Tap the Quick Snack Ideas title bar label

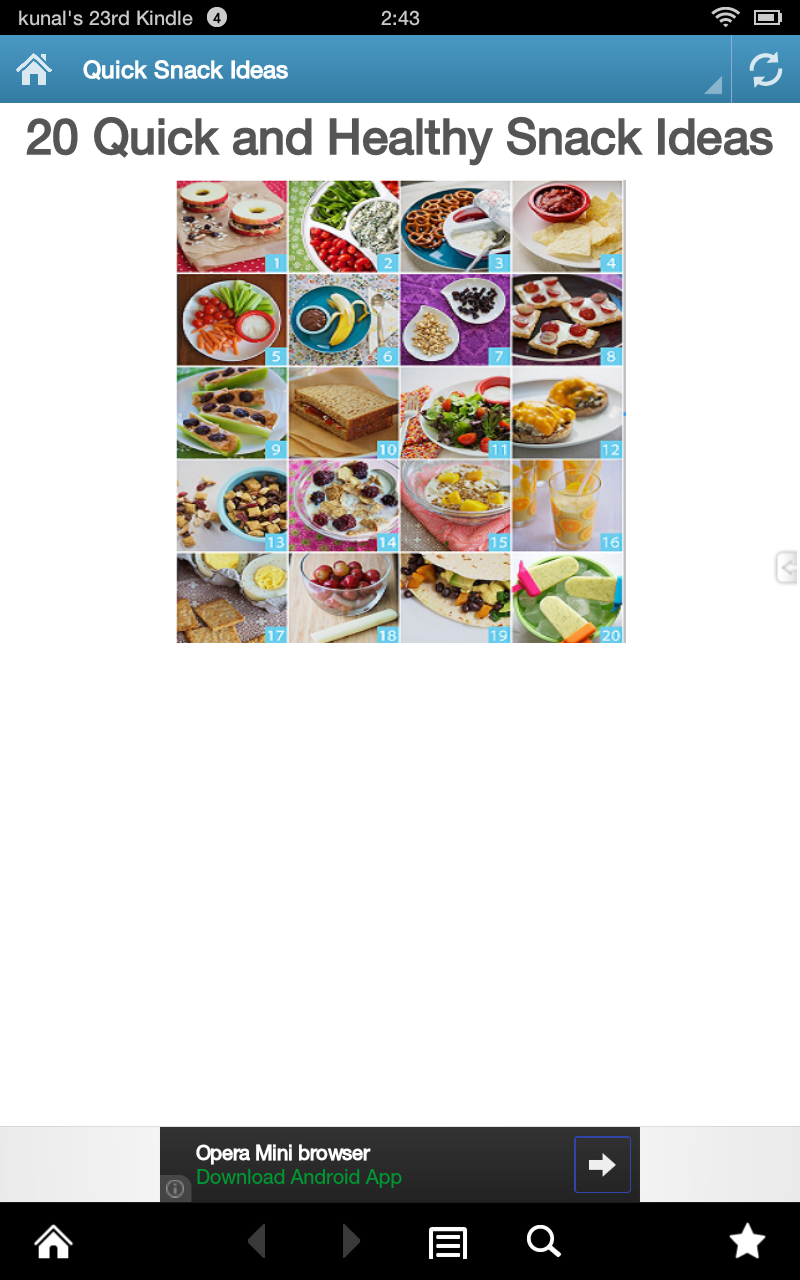pyautogui.click(x=186, y=69)
